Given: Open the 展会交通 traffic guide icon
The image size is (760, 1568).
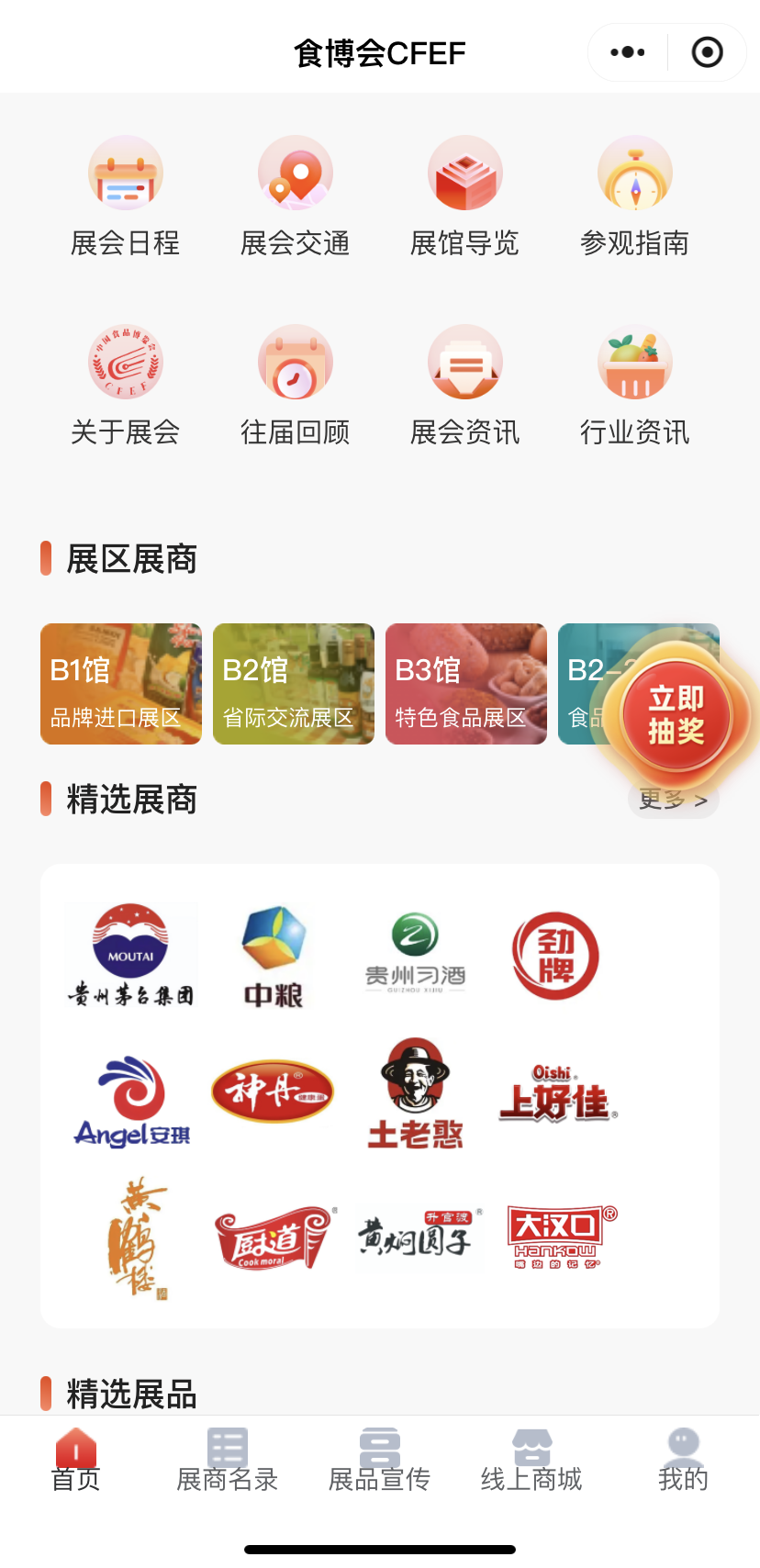Looking at the screenshot, I should click(296, 194).
